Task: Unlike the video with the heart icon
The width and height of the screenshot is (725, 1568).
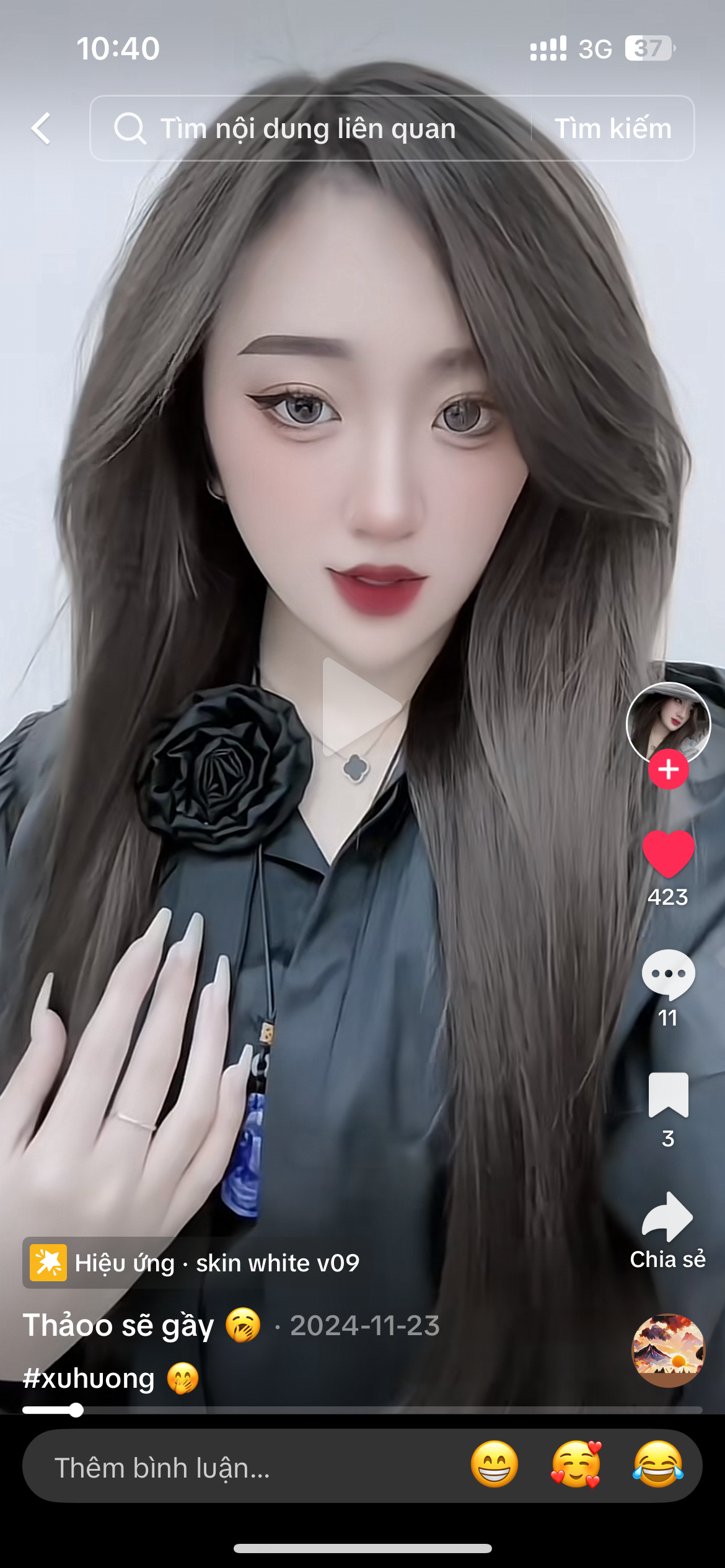Action: pyautogui.click(x=668, y=853)
